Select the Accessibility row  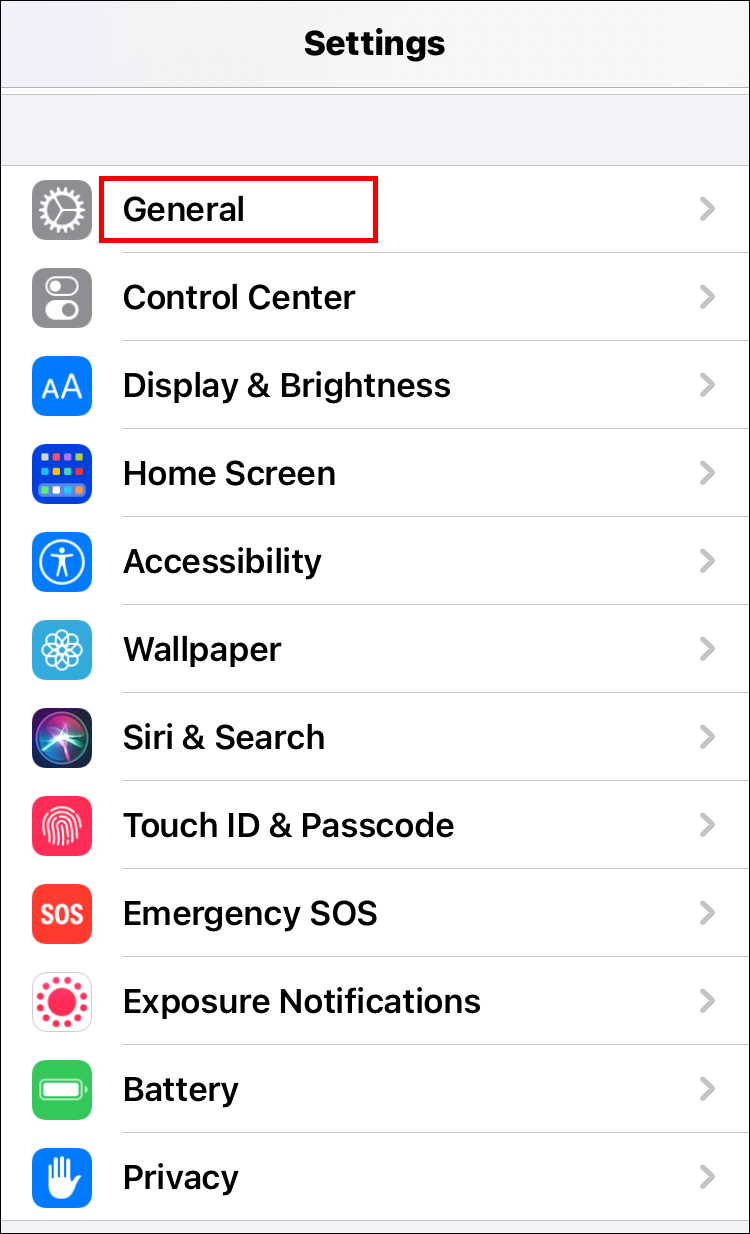tap(375, 561)
